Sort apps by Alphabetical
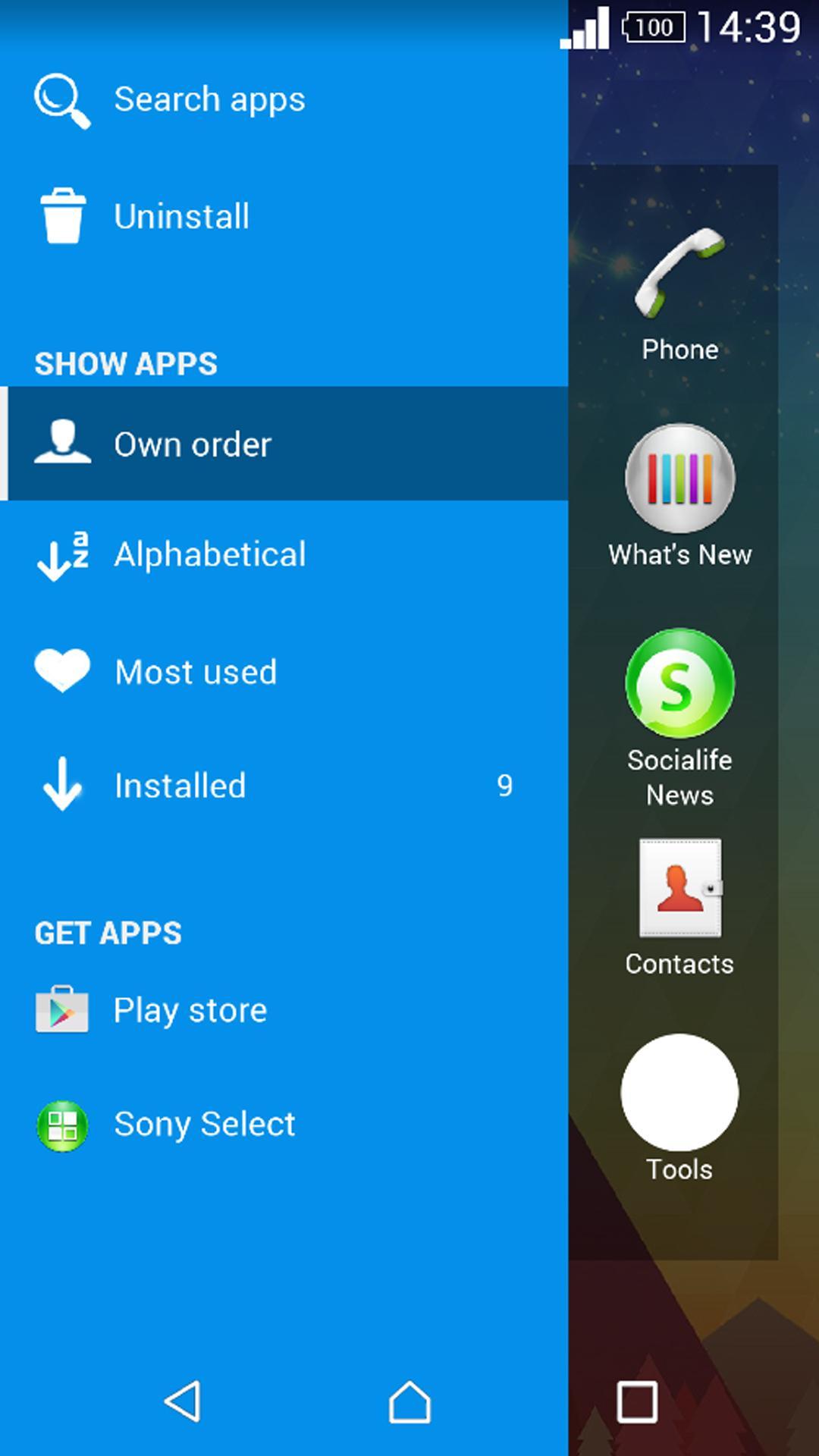 tap(209, 555)
